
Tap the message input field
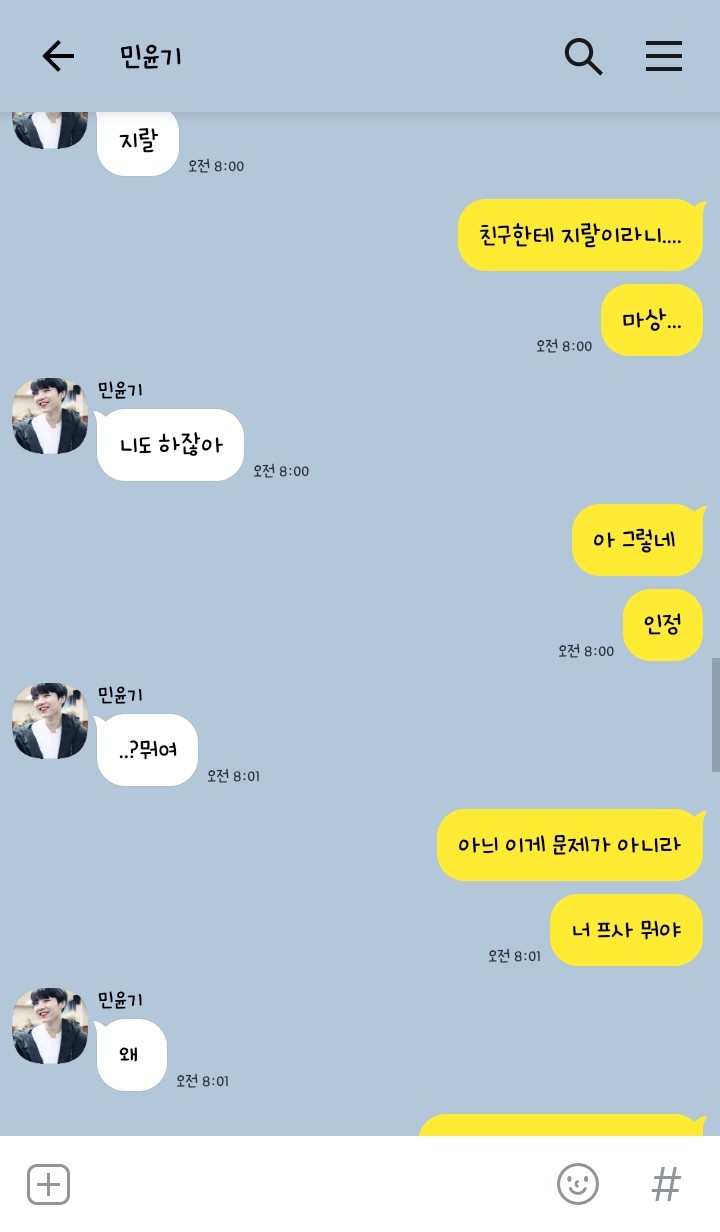point(300,1185)
